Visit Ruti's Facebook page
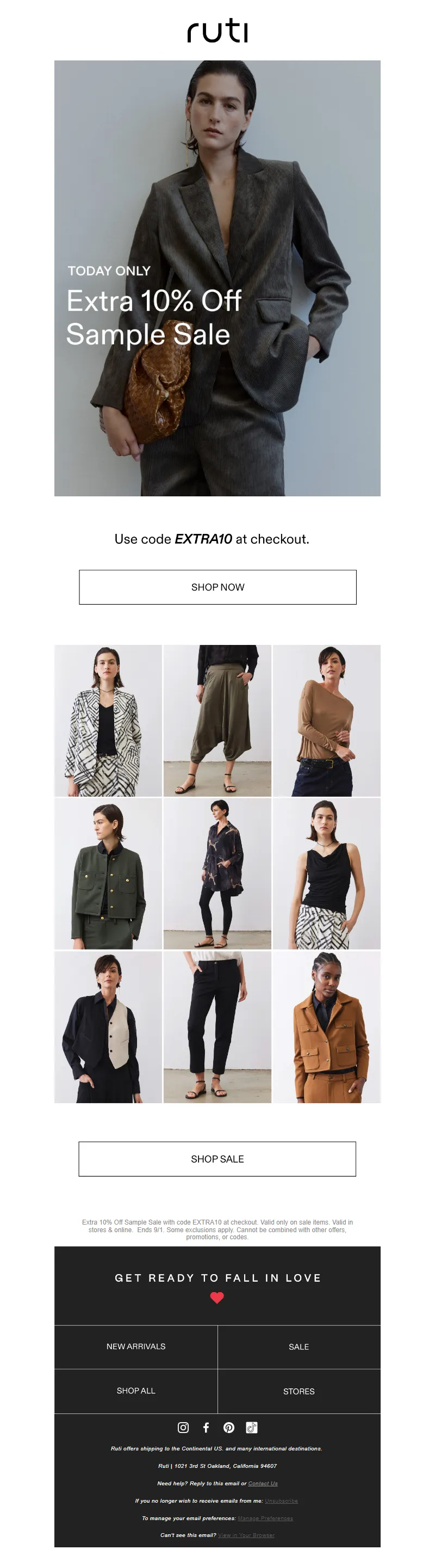The width and height of the screenshot is (435, 1568). (x=206, y=1427)
